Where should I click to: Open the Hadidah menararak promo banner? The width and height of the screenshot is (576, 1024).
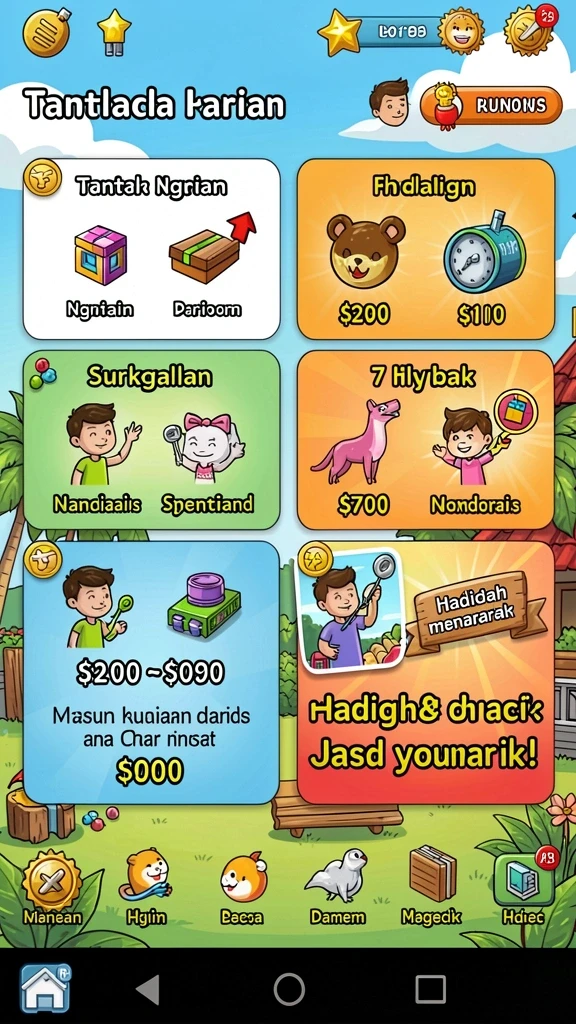426,673
